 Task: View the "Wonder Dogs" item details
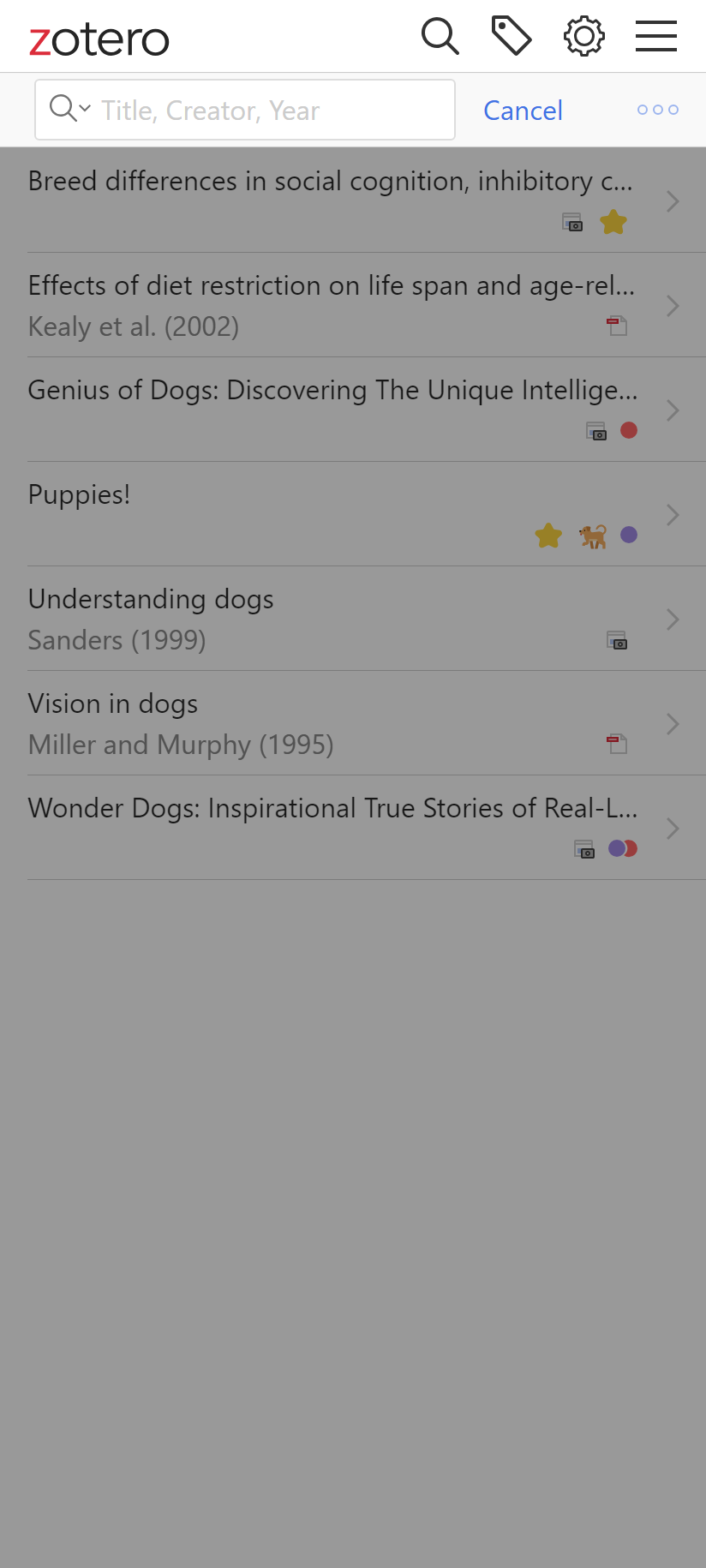coord(343,828)
